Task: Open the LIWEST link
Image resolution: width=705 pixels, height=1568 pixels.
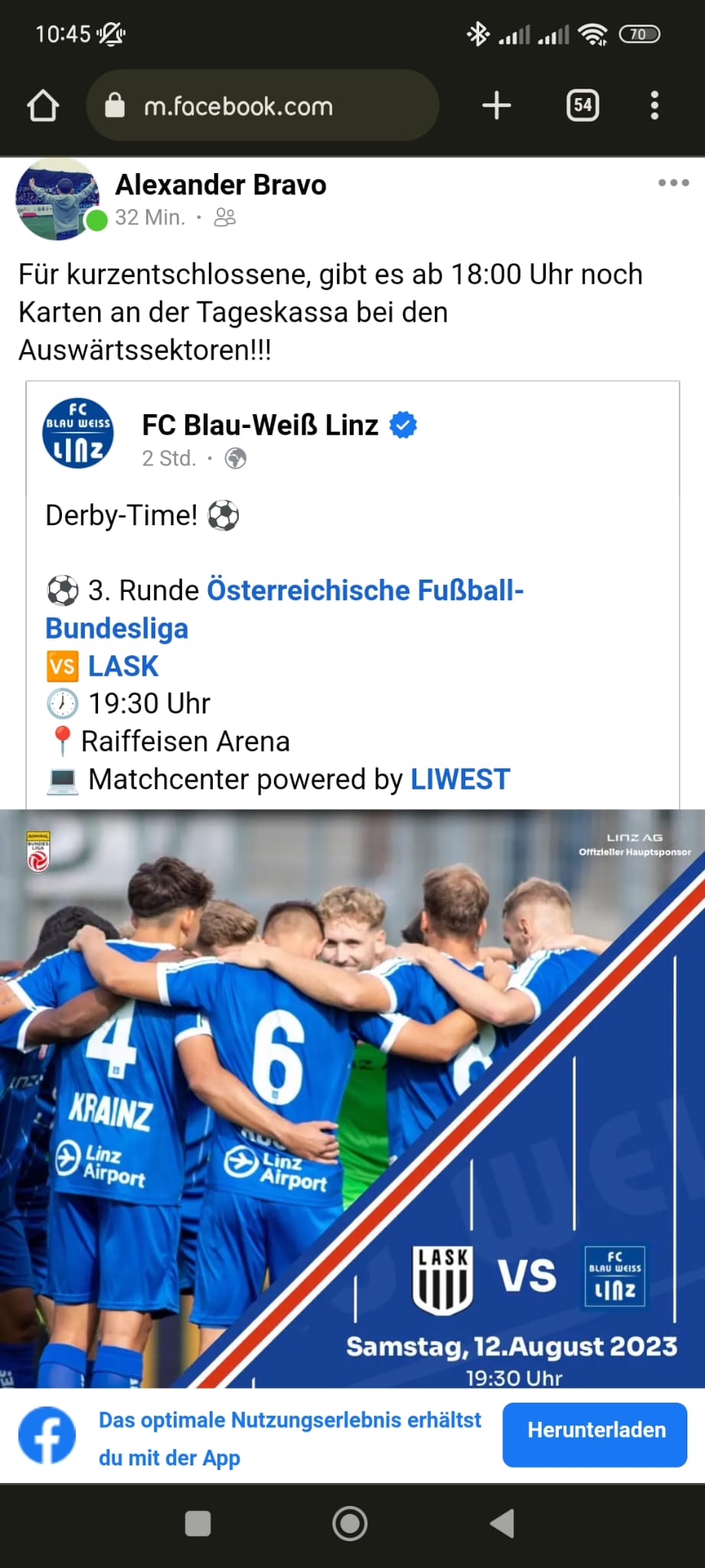Action: point(460,779)
